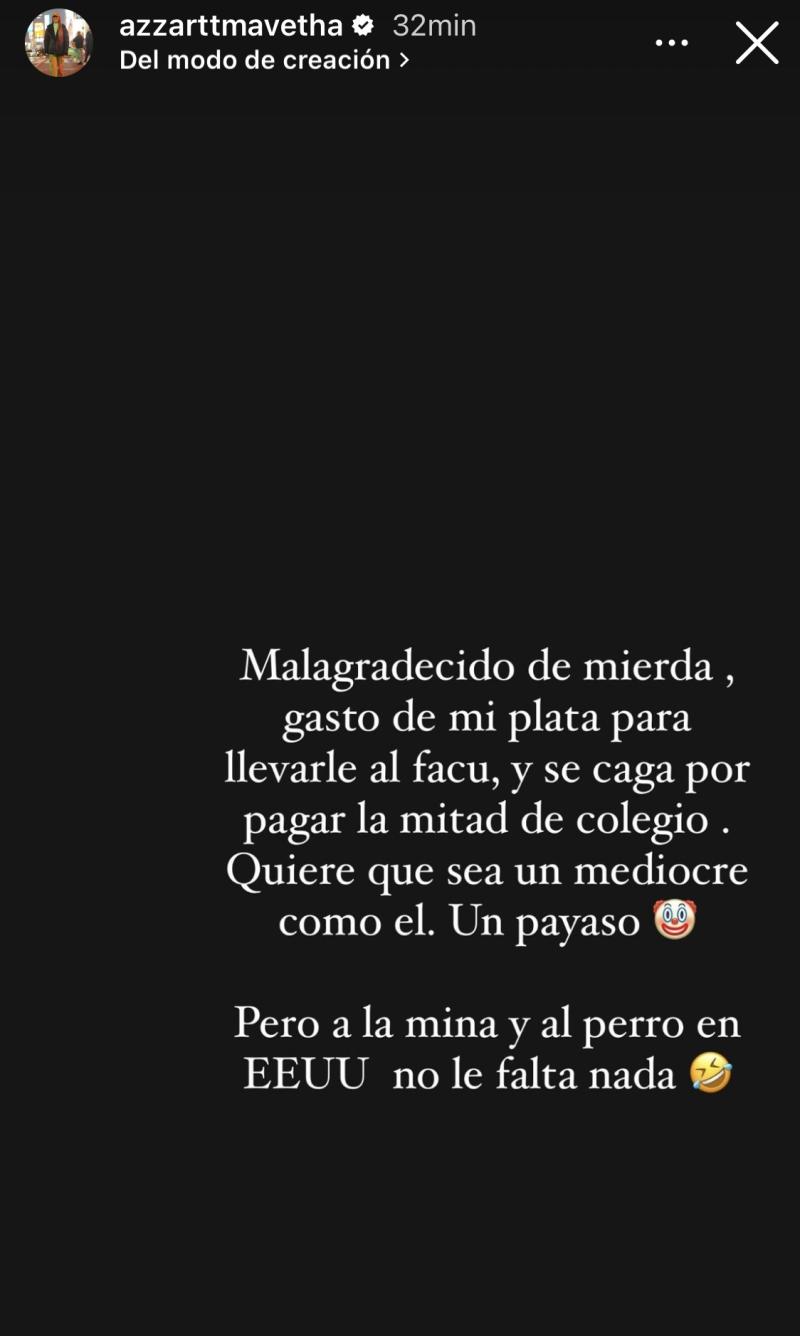Viewport: 800px width, 1336px height.
Task: Click the "32min" timestamp
Action: [436, 25]
